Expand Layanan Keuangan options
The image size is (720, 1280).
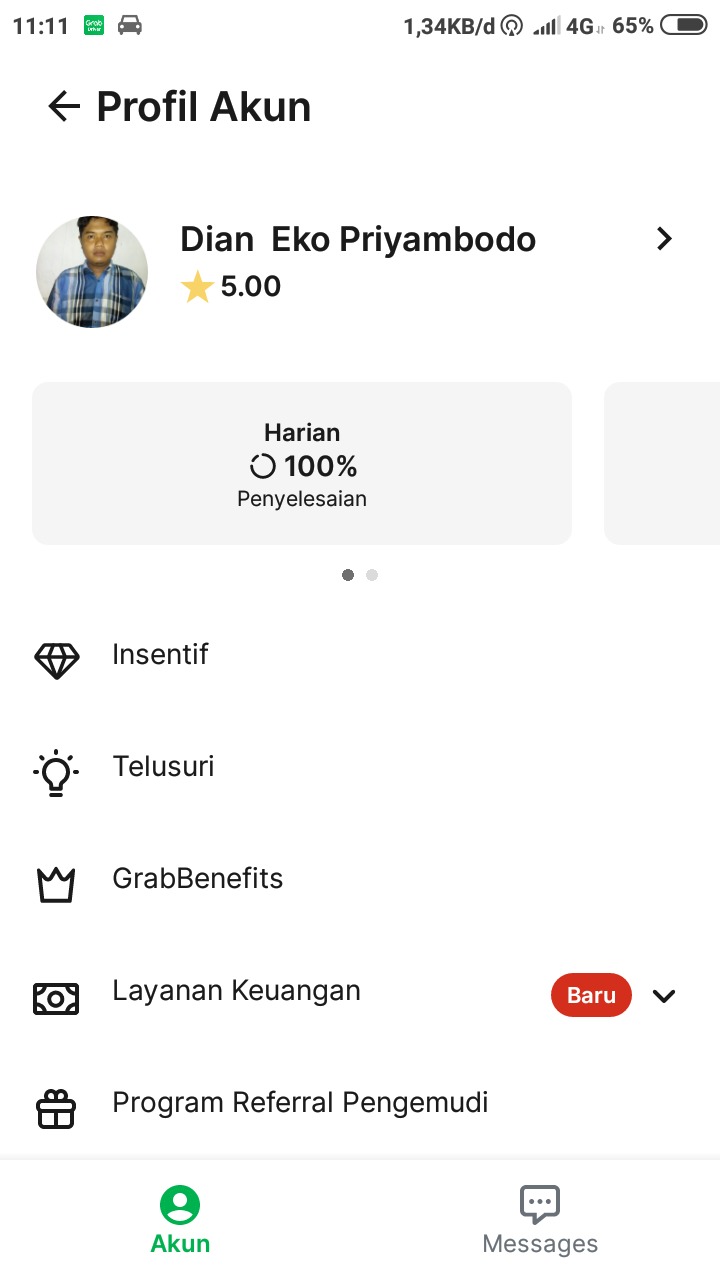664,995
